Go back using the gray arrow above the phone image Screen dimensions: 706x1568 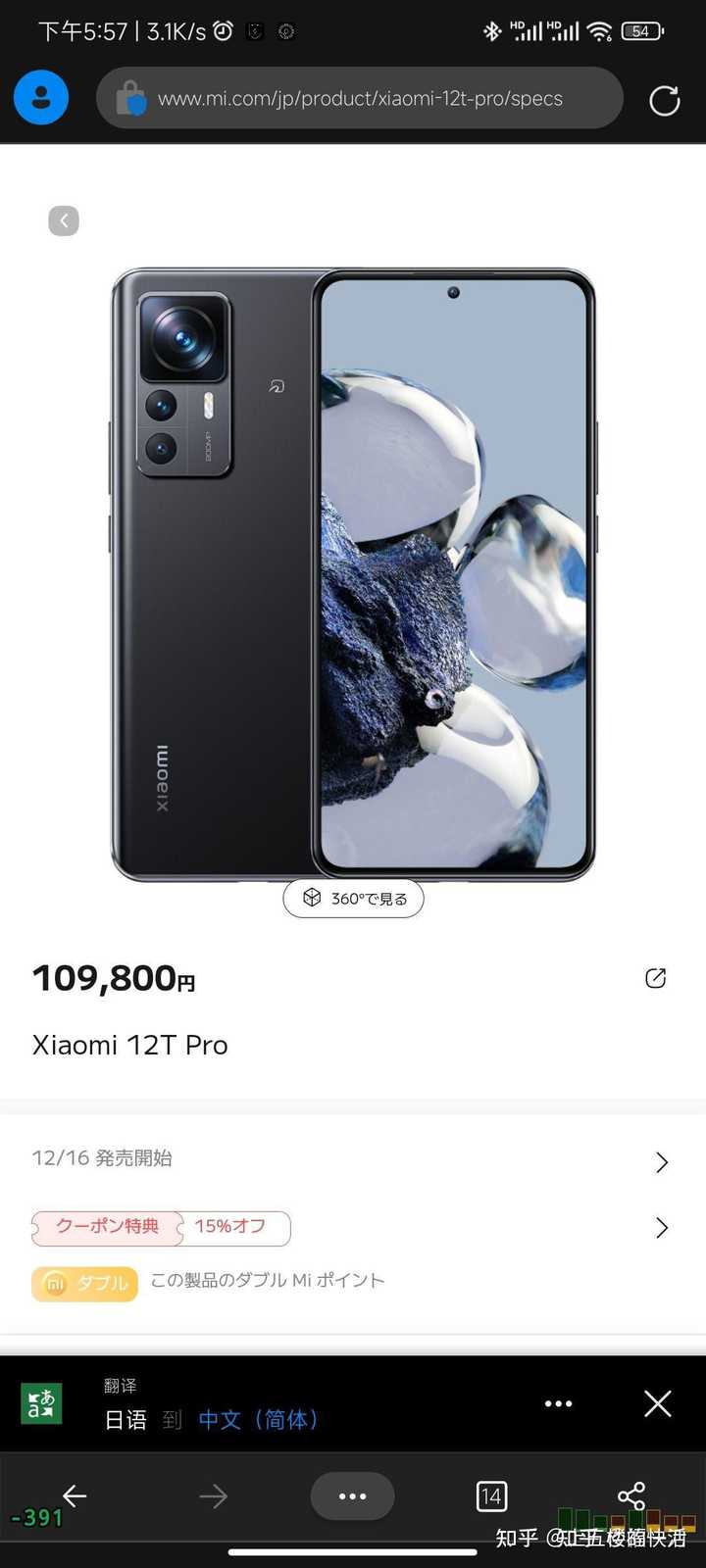pyautogui.click(x=64, y=220)
